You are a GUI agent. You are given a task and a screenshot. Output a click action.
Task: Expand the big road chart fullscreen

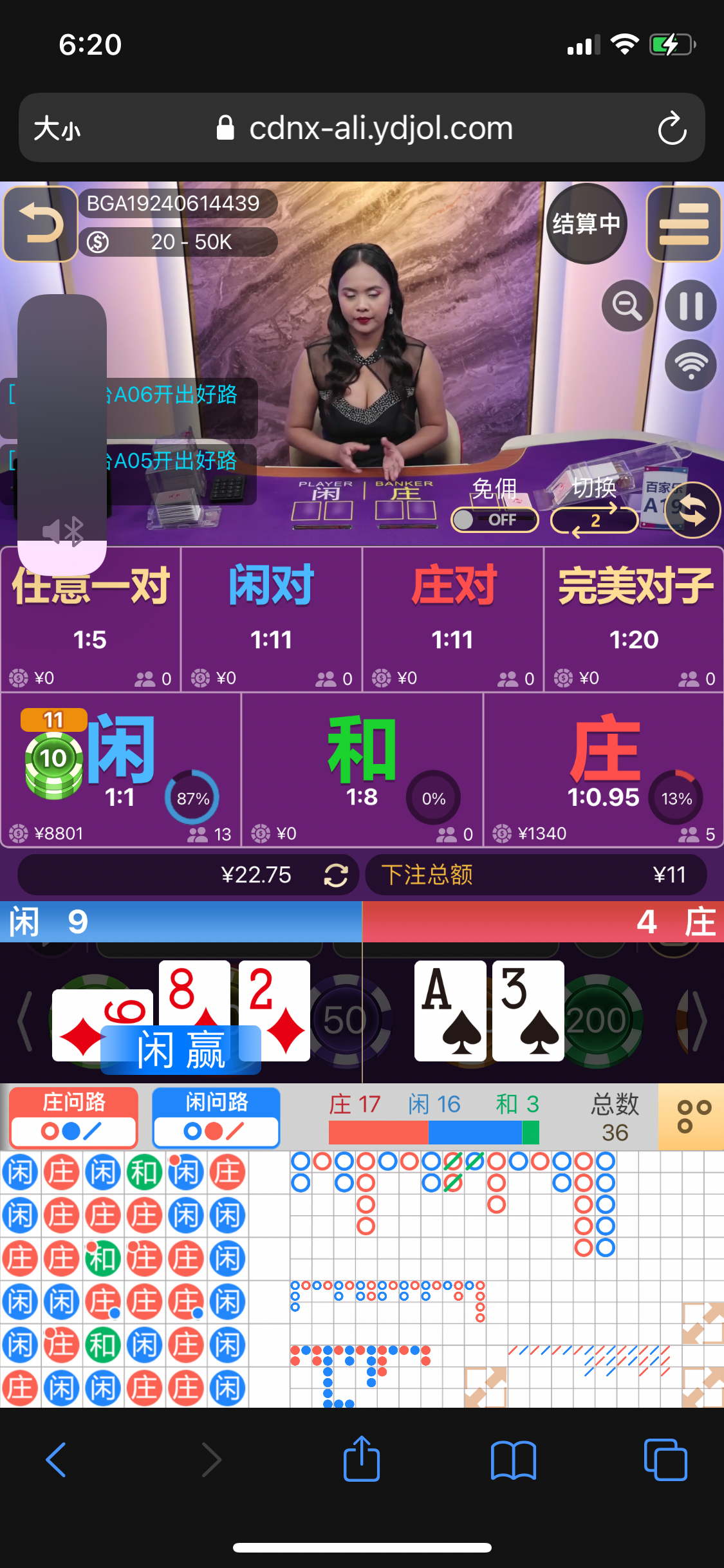coord(702,1323)
